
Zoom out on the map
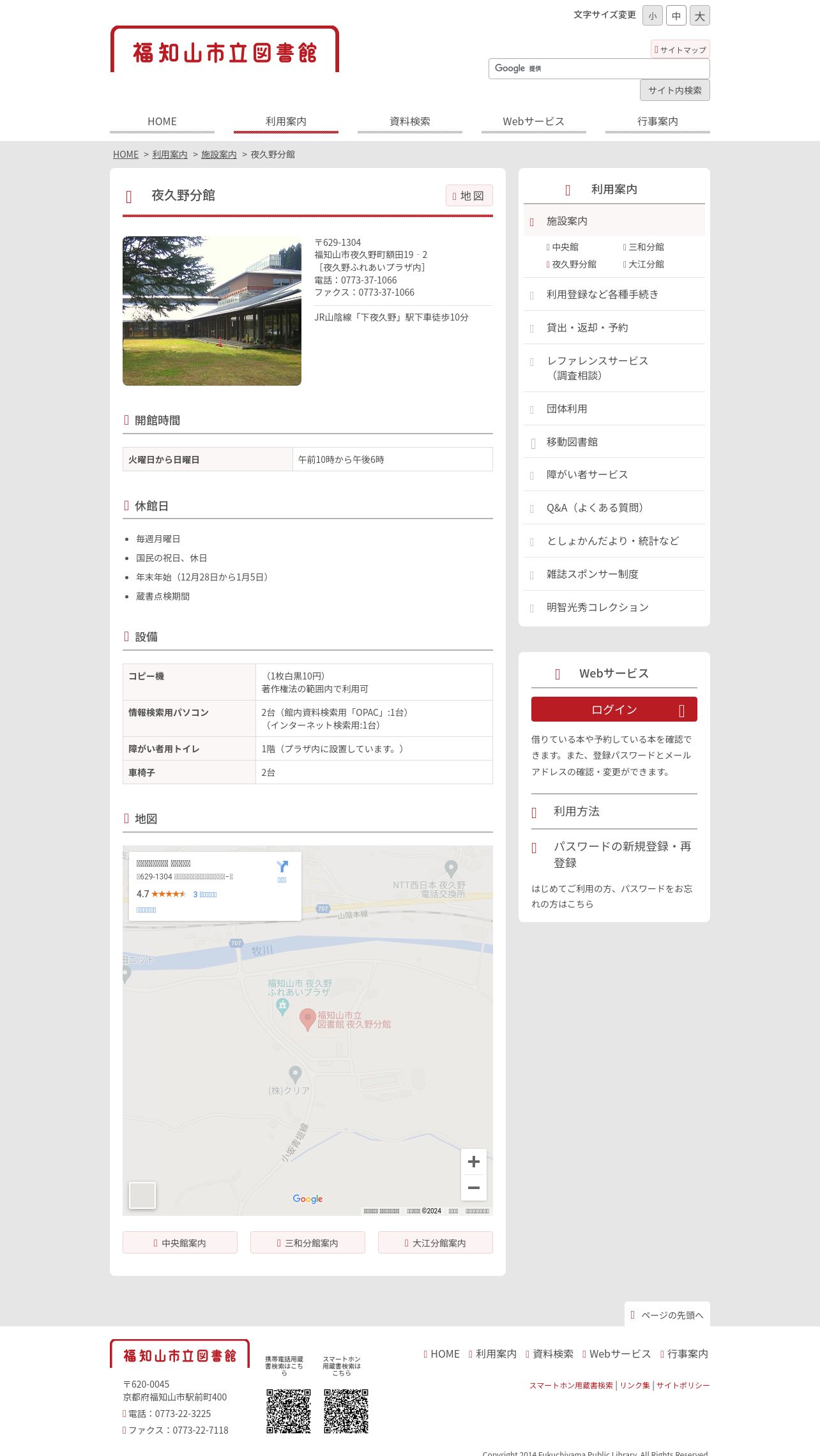[x=474, y=1188]
